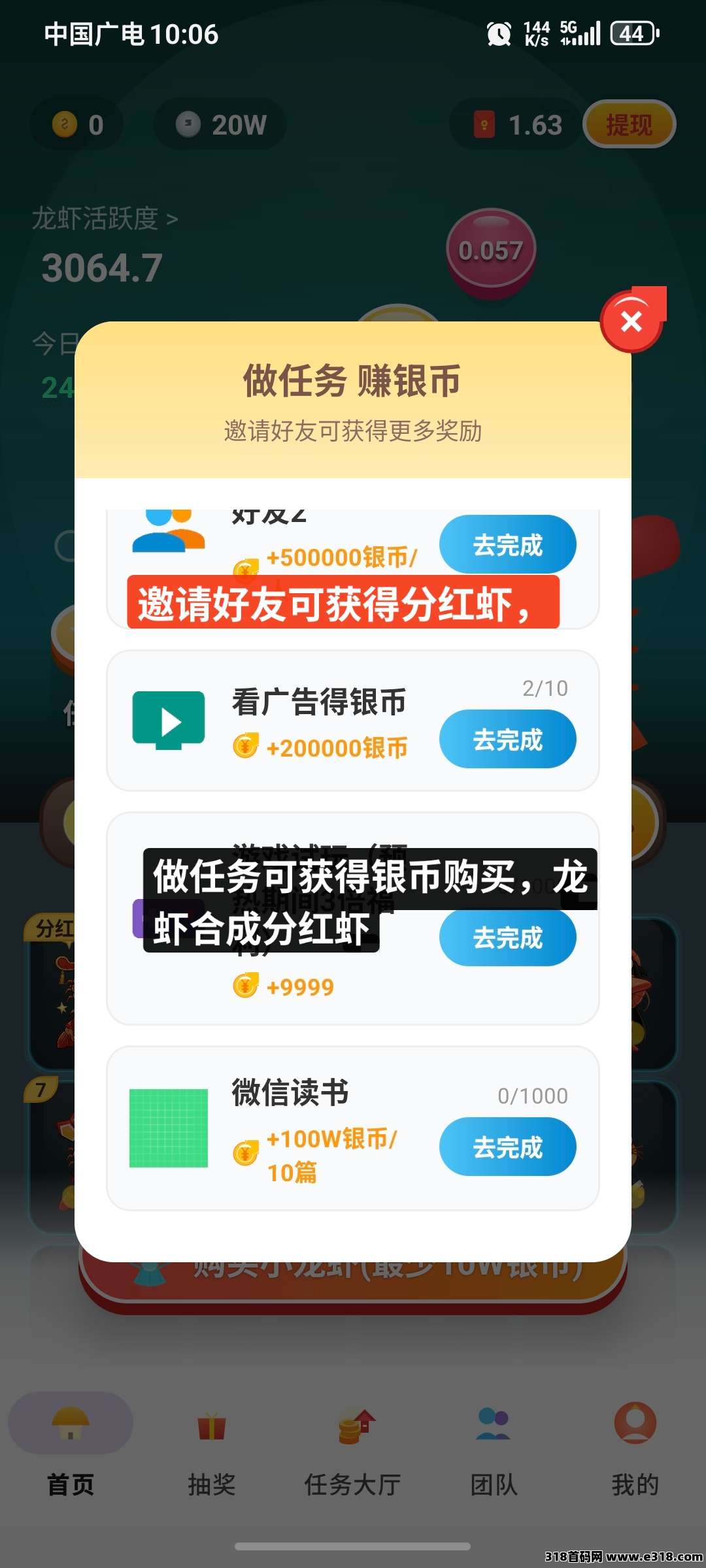The image size is (706, 1568).
Task: Tap 去完成 for 看广告得银币
Action: coord(507,739)
